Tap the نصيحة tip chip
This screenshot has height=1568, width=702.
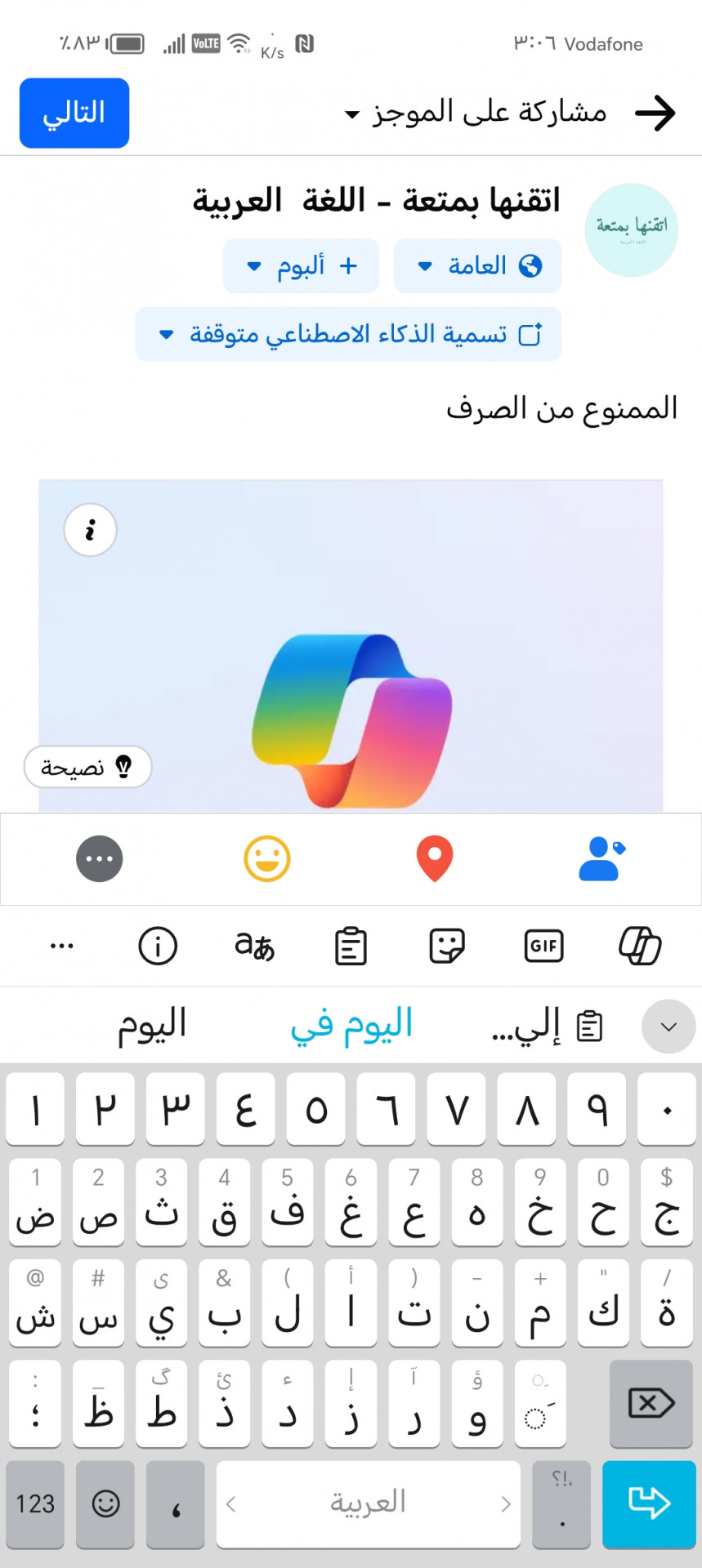click(87, 767)
